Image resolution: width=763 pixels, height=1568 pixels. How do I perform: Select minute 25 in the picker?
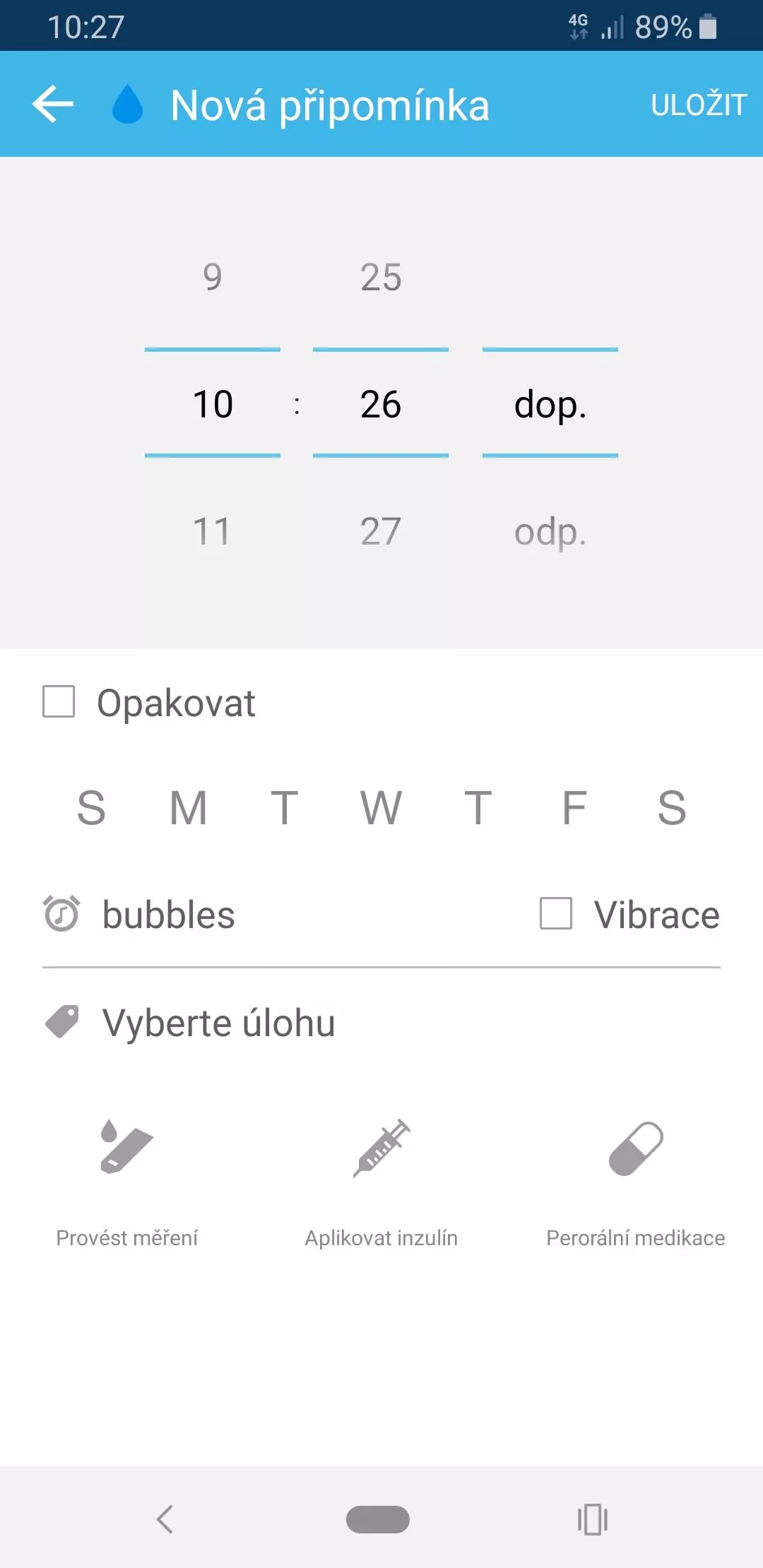[x=381, y=277]
